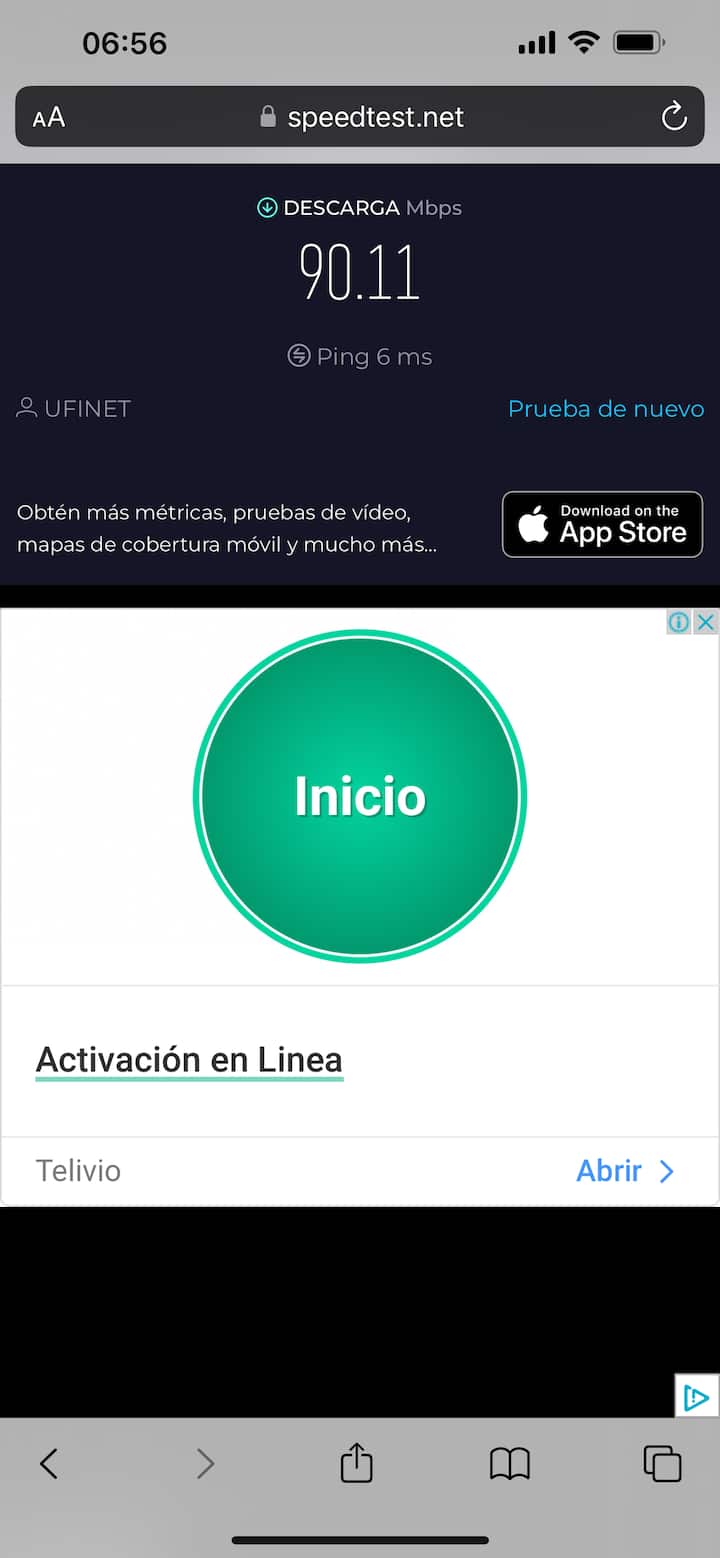Go back to the previous page

(49, 1464)
